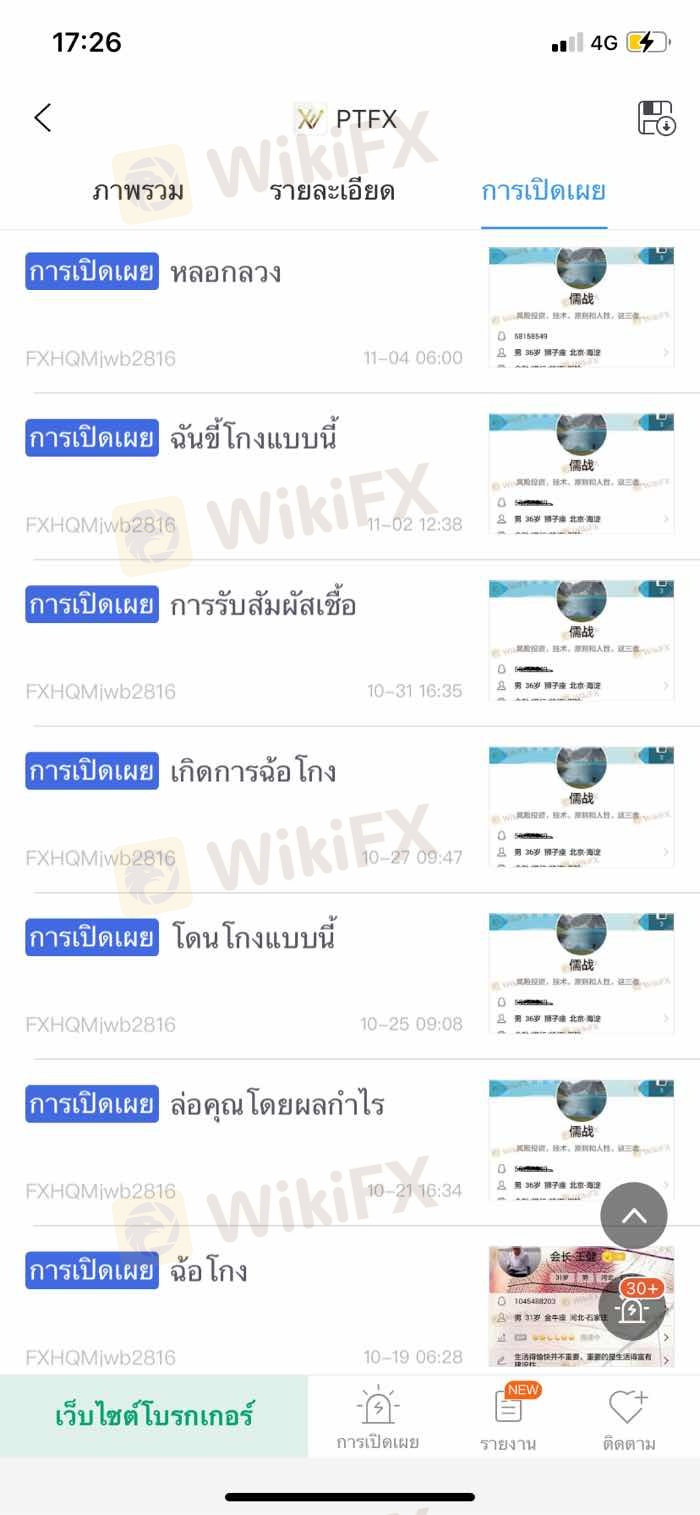
Task: Tap the floating 30+ alarm button
Action: pos(633,1305)
